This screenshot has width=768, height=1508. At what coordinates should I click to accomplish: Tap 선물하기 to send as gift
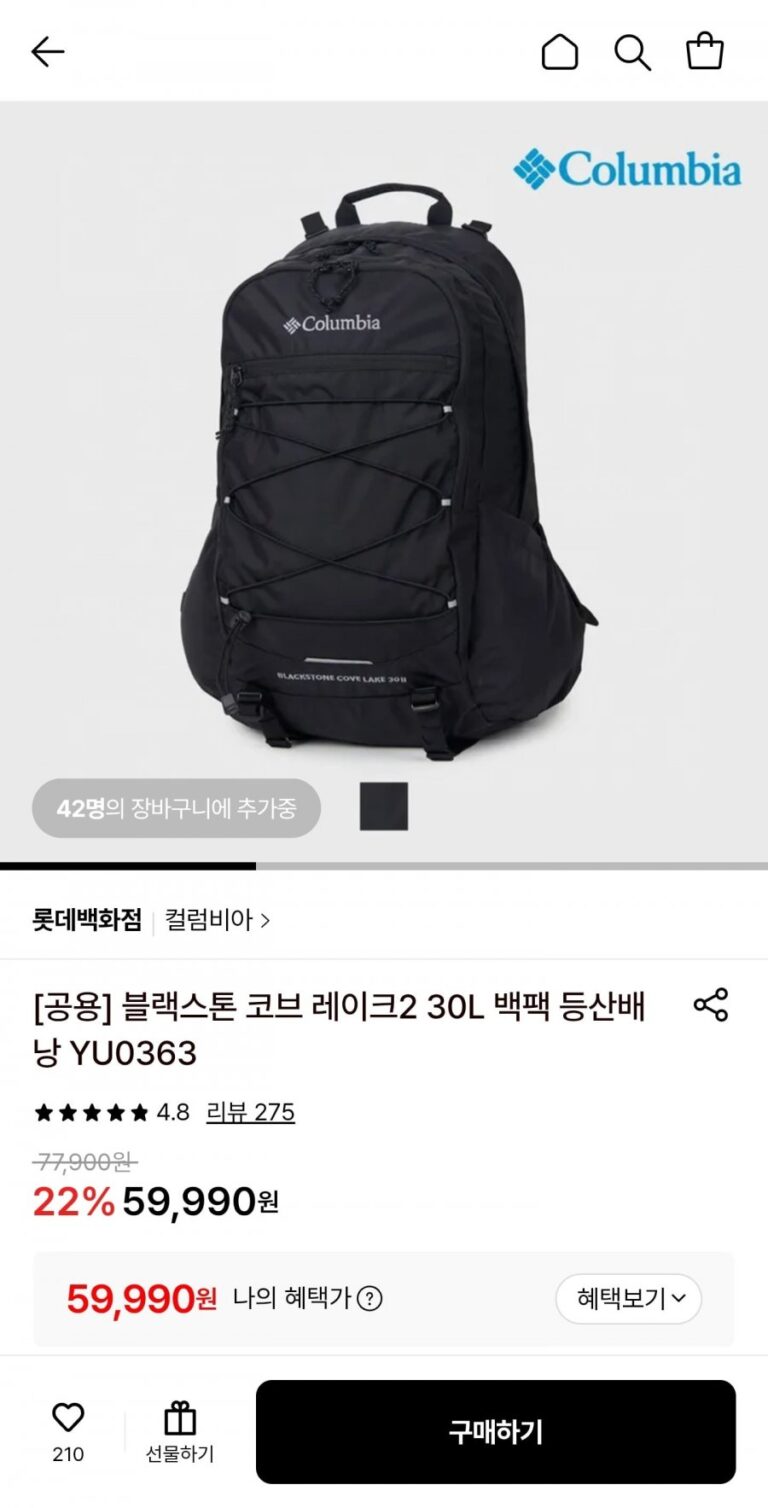[180, 1432]
